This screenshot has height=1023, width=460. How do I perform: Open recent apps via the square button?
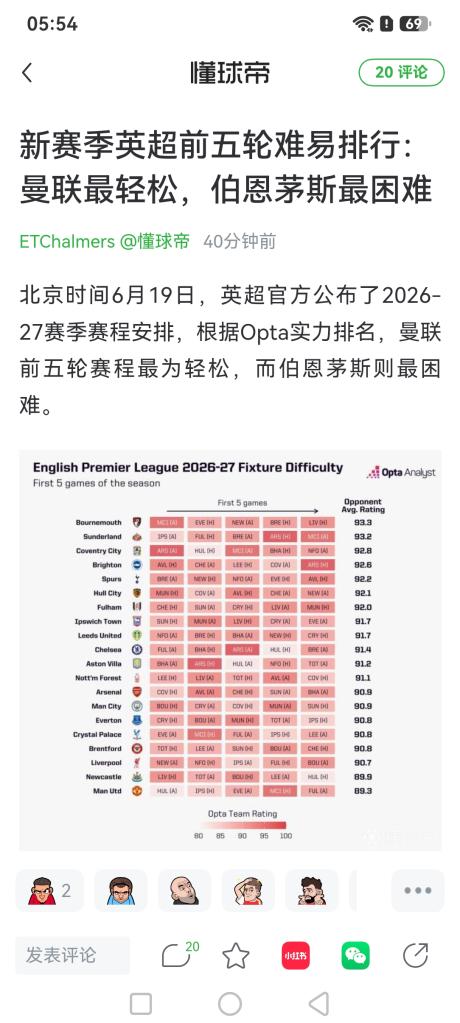(x=141, y=1003)
